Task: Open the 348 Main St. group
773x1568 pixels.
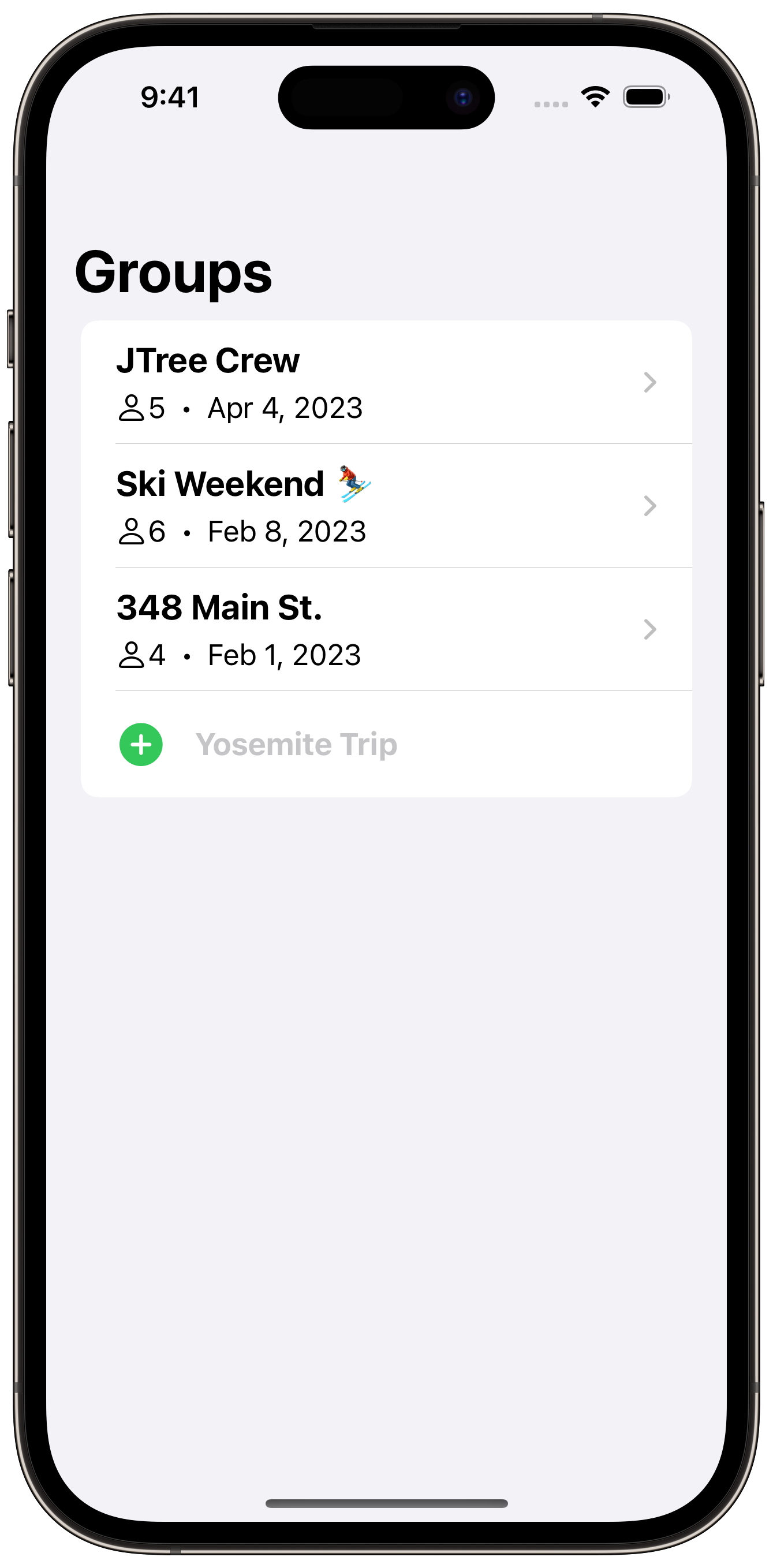Action: click(x=386, y=629)
